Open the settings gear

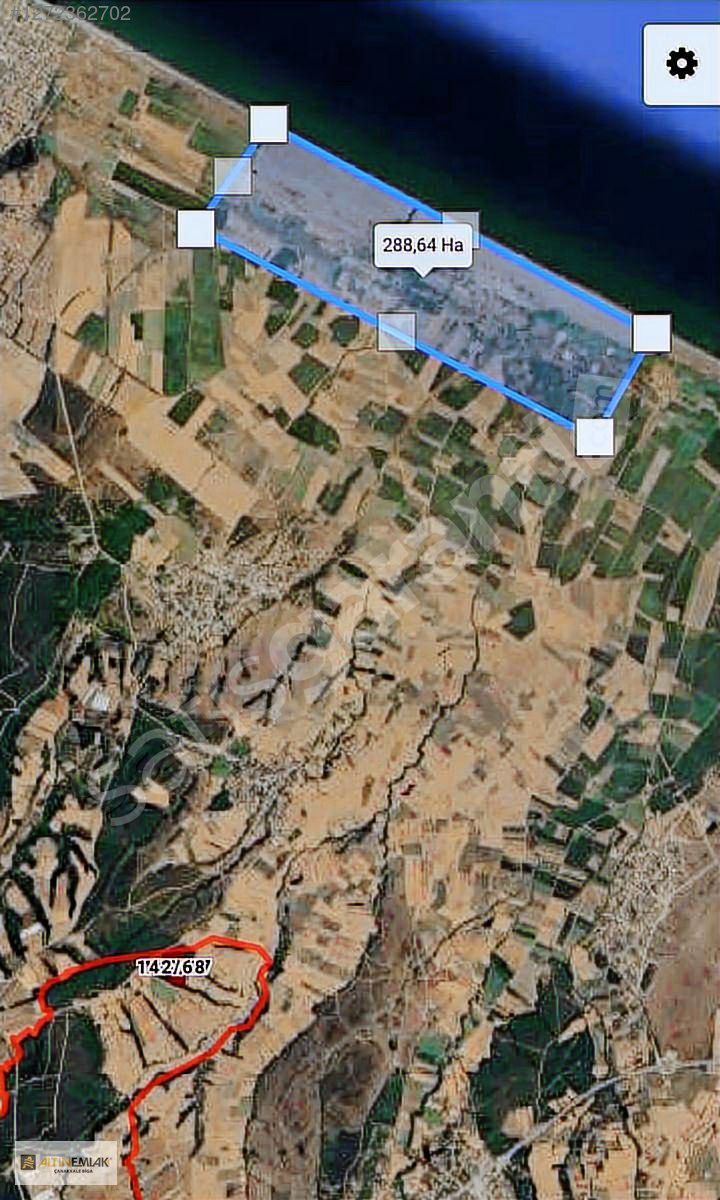pos(682,64)
